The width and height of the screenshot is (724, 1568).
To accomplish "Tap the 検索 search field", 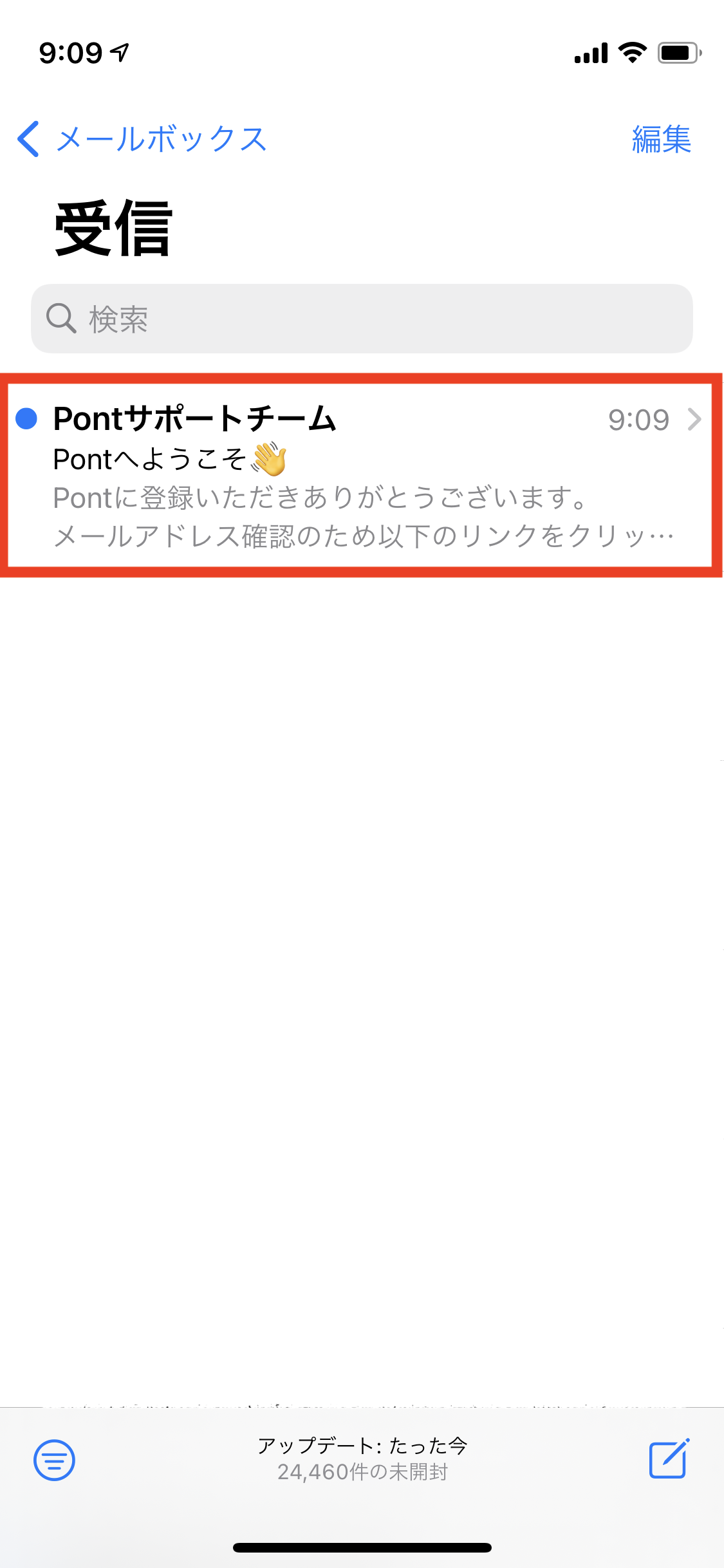I will click(362, 319).
